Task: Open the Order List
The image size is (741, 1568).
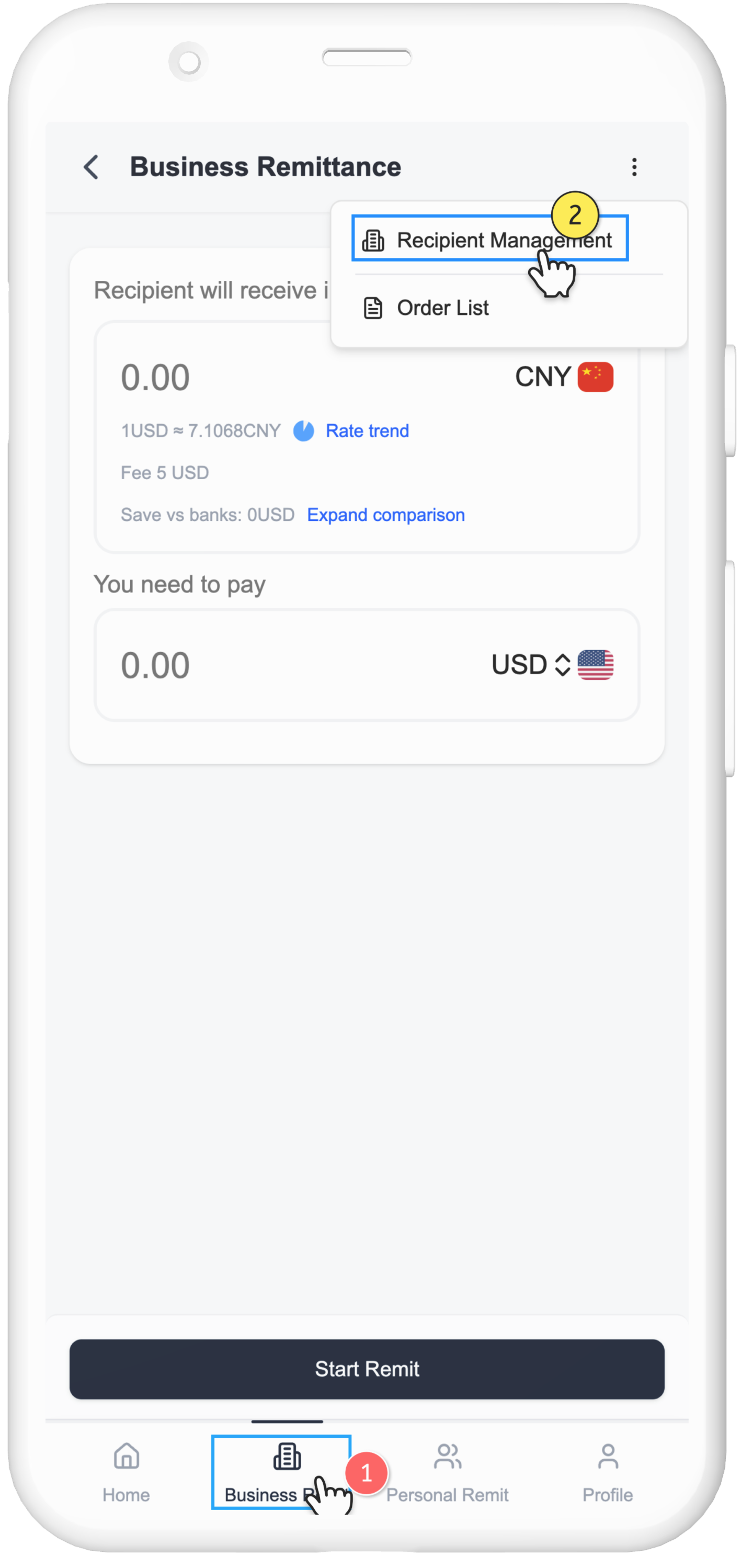Action: (x=442, y=308)
